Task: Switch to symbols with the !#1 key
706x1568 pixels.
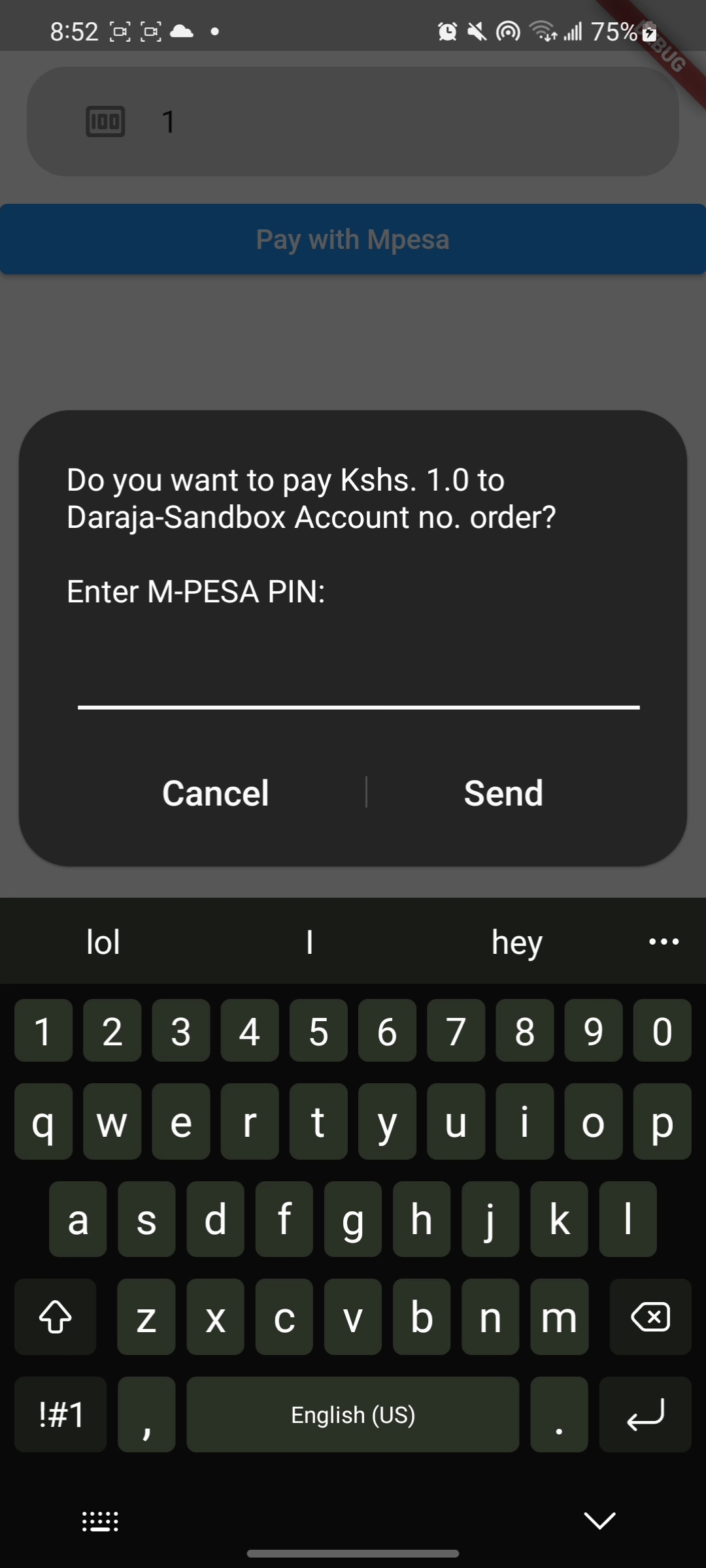Action: point(60,1415)
